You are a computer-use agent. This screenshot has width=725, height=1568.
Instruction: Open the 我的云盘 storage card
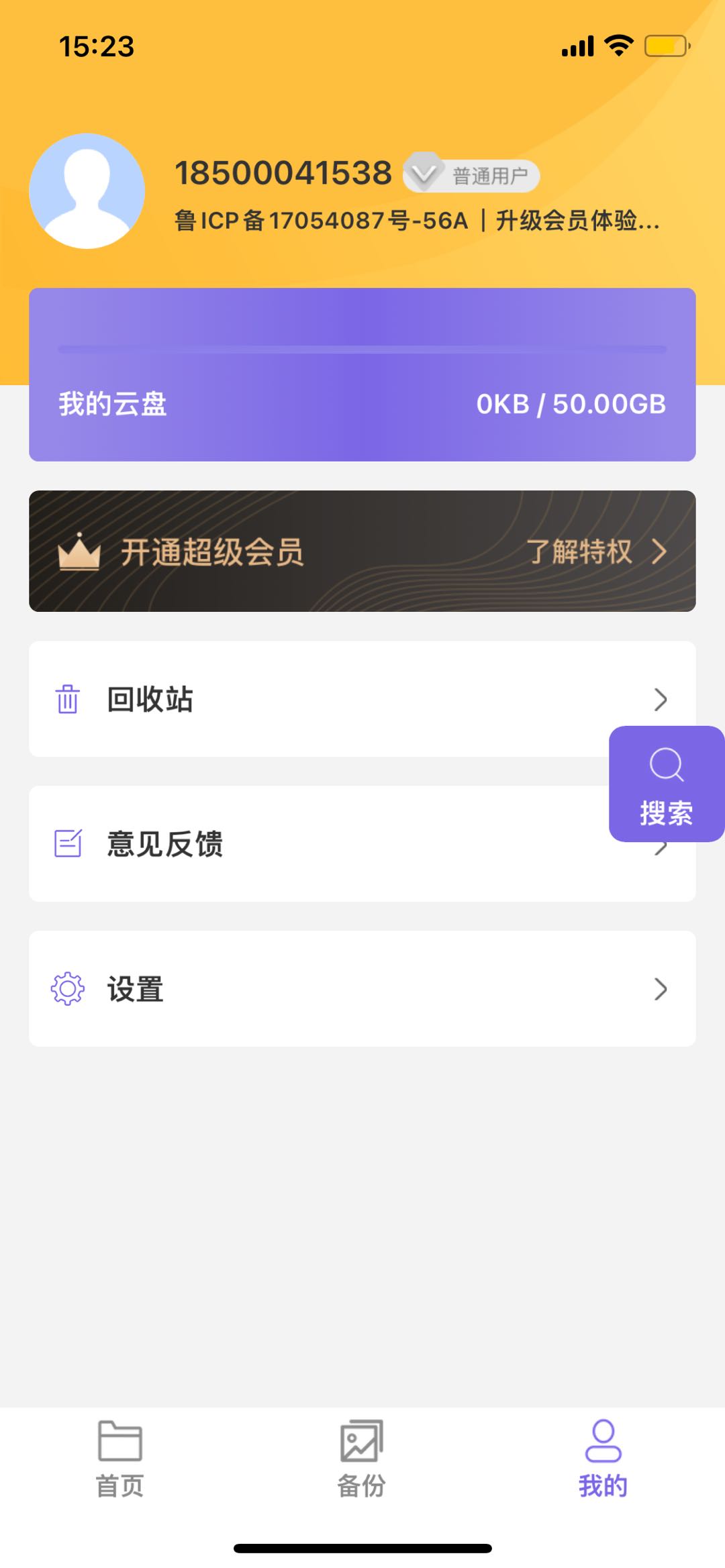pos(362,374)
